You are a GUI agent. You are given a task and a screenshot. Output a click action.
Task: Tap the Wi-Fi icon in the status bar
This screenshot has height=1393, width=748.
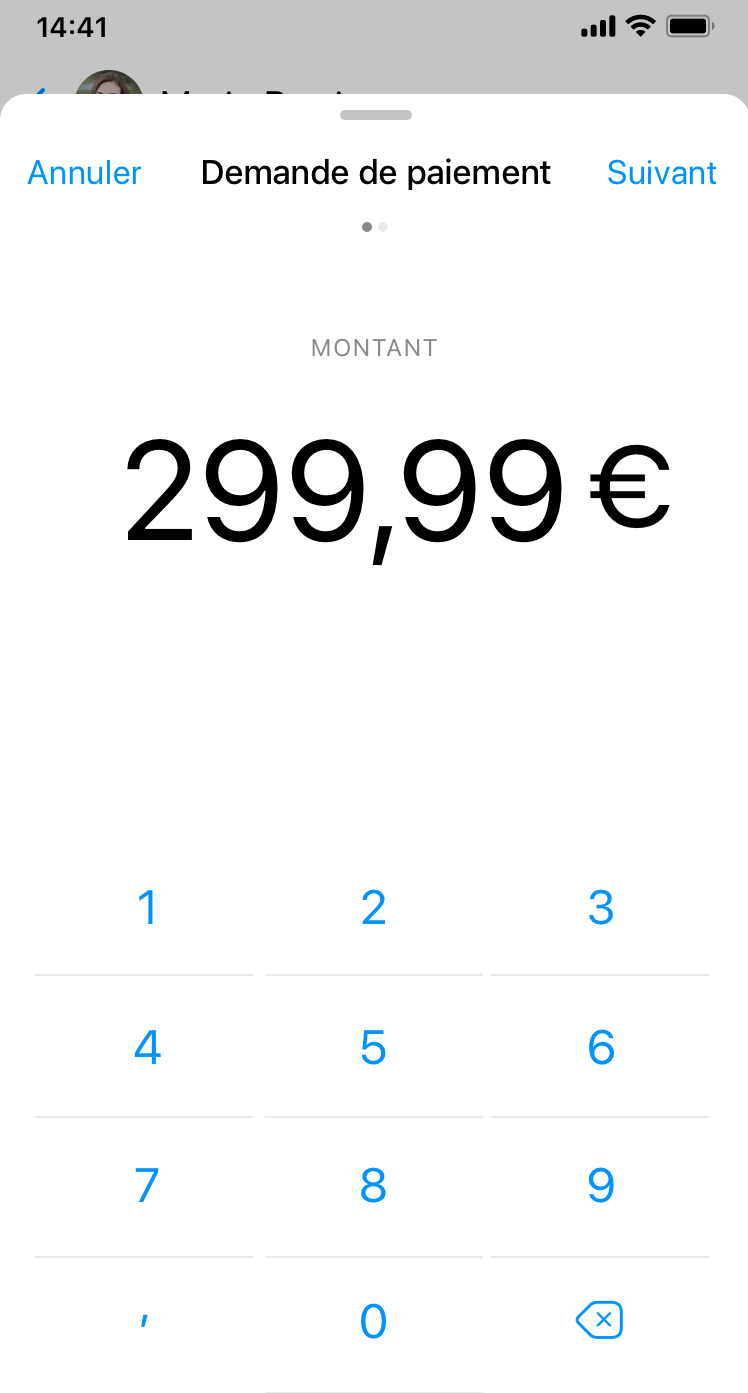(638, 26)
